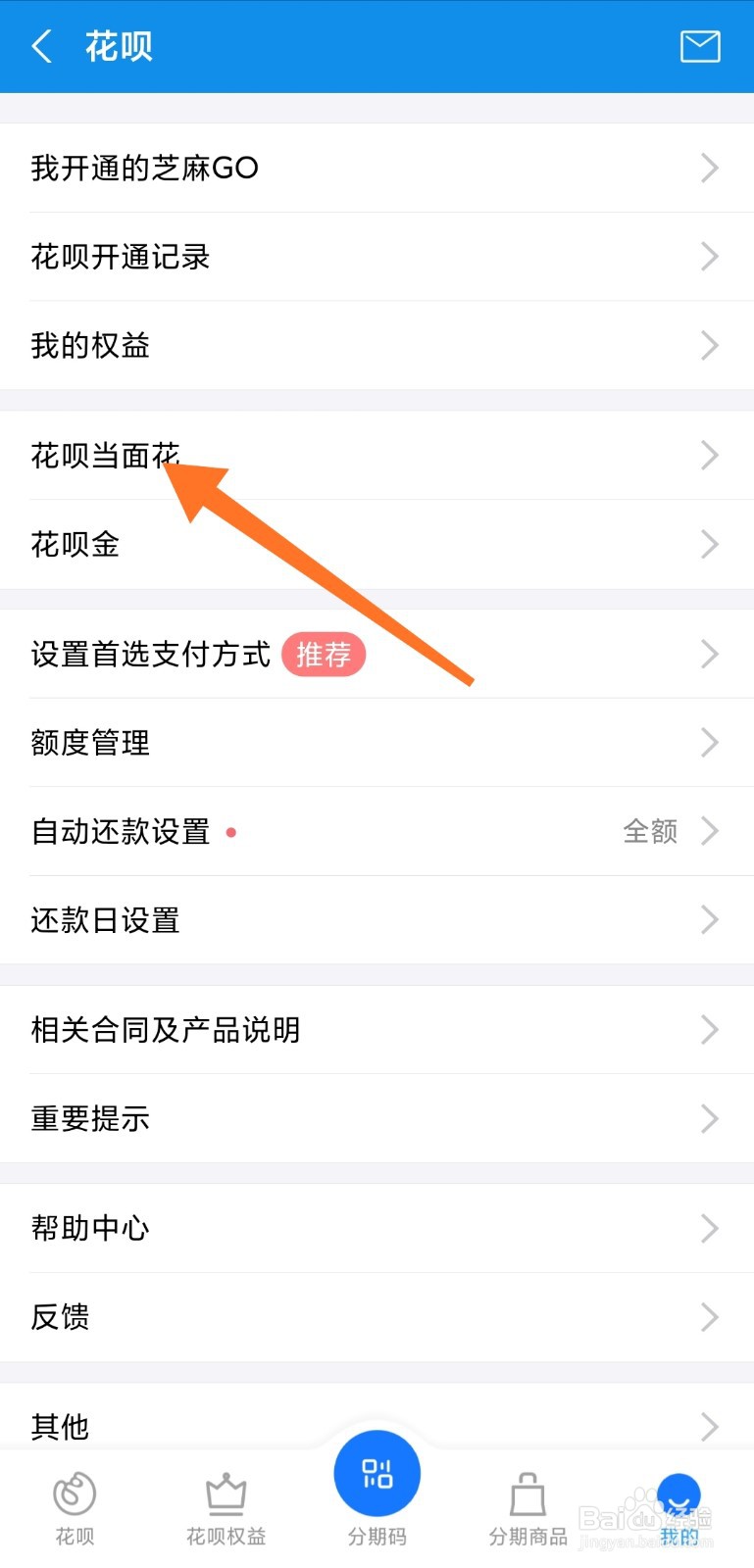Open the 我的 profile icon
754x1568 pixels.
(678, 1494)
